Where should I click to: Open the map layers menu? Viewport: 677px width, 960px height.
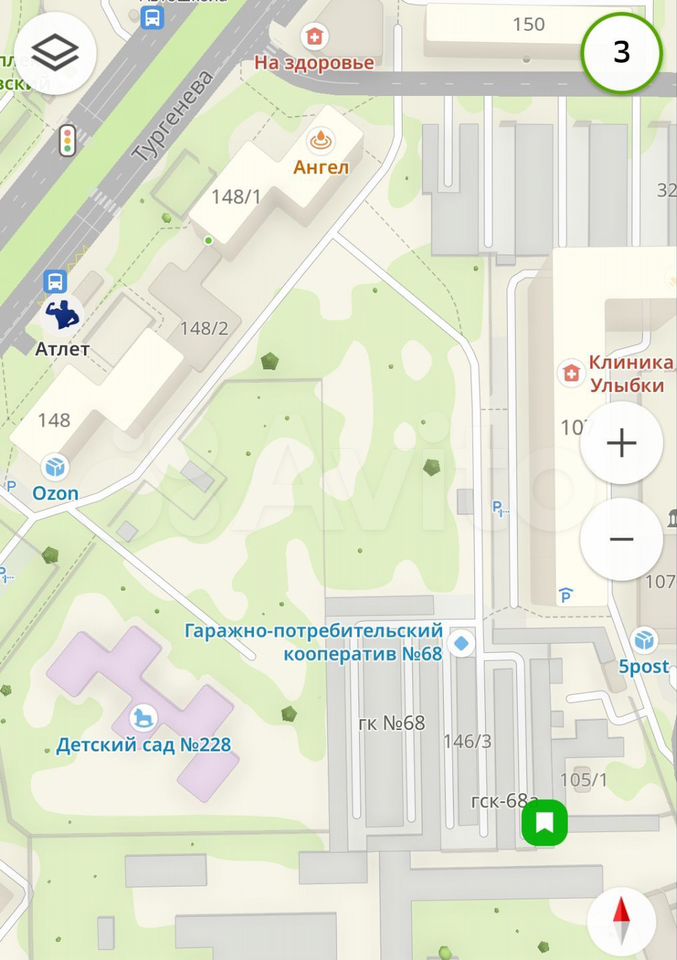point(55,53)
